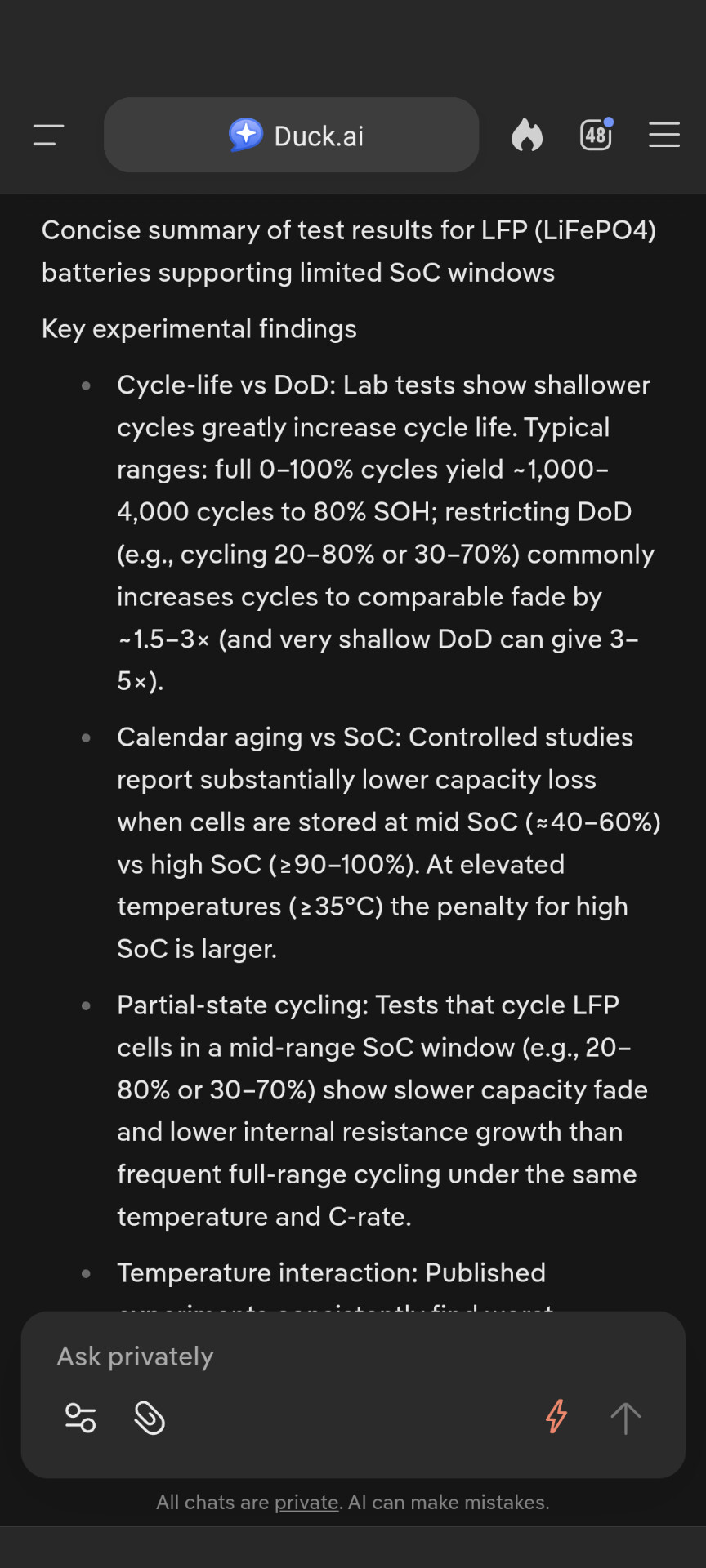Open the chat sidebar menu

[48, 135]
